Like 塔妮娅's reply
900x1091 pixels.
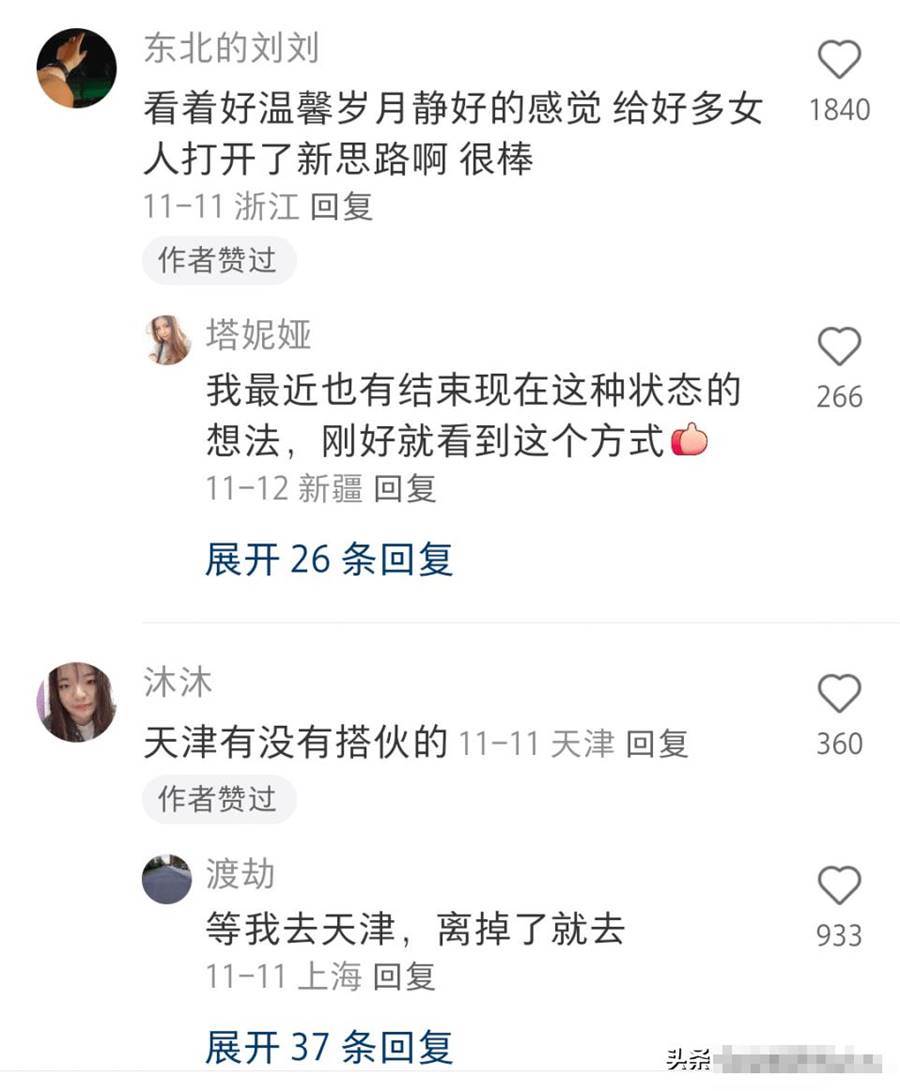839,348
